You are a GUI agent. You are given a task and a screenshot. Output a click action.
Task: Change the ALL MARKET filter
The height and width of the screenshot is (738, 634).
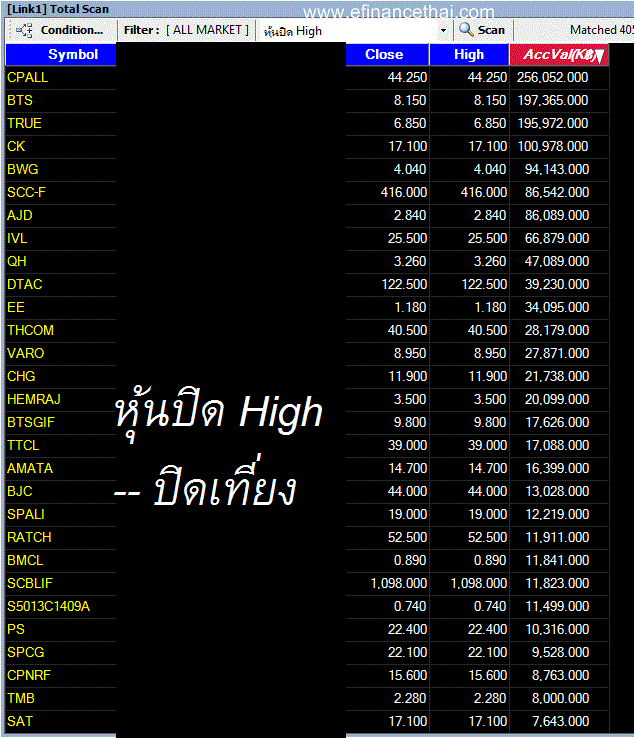[x=208, y=30]
